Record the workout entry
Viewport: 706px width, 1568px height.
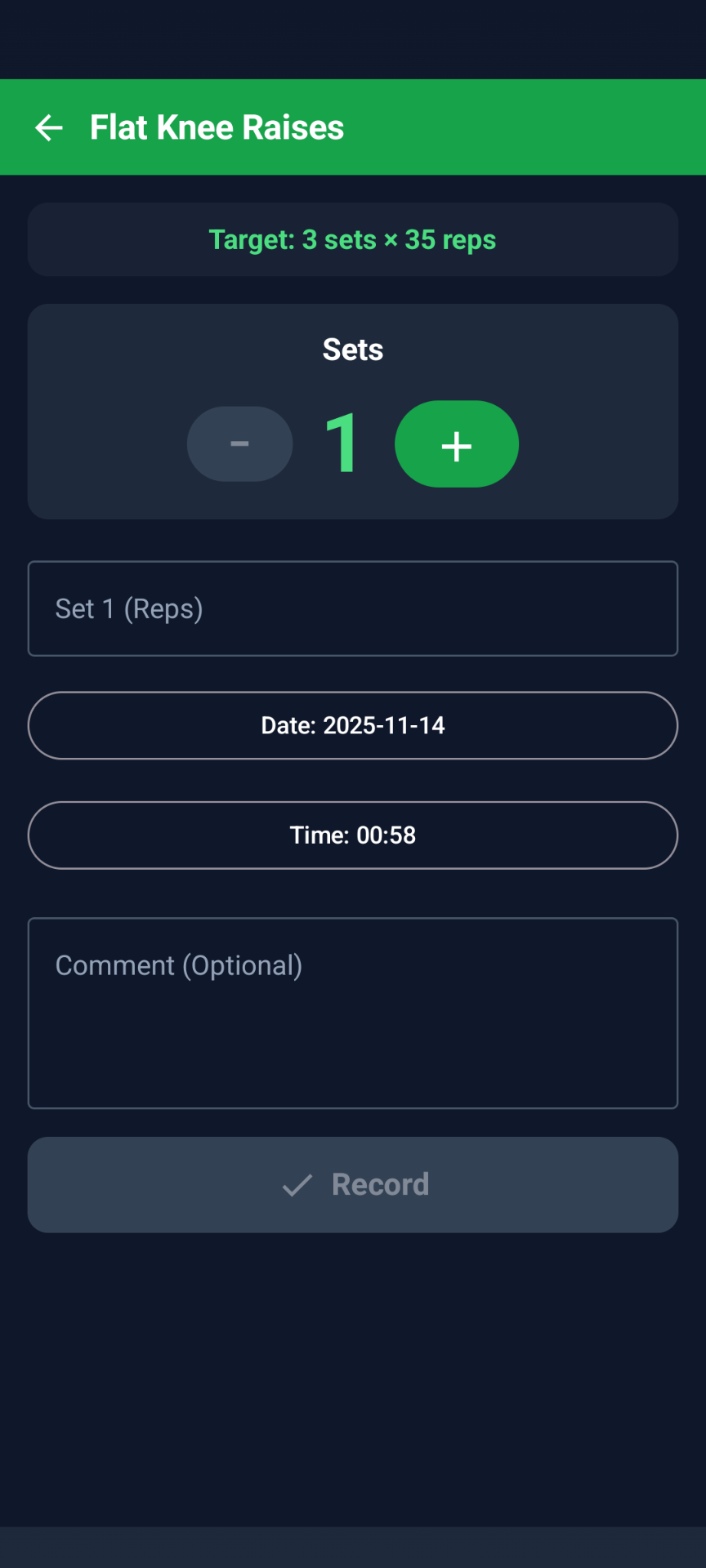pyautogui.click(x=353, y=1184)
